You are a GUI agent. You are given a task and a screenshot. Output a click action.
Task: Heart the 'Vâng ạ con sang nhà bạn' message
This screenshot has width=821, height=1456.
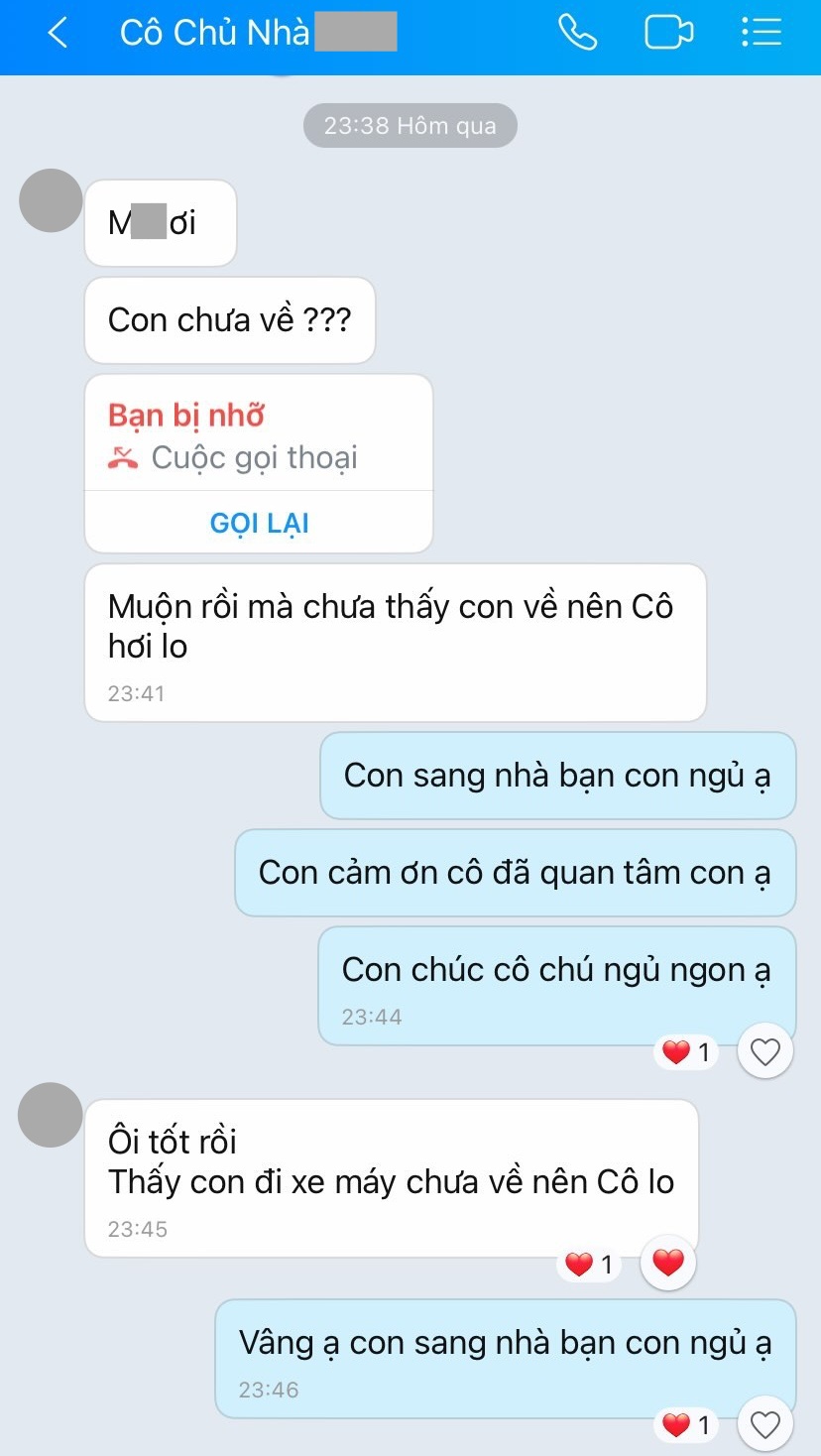click(765, 1424)
